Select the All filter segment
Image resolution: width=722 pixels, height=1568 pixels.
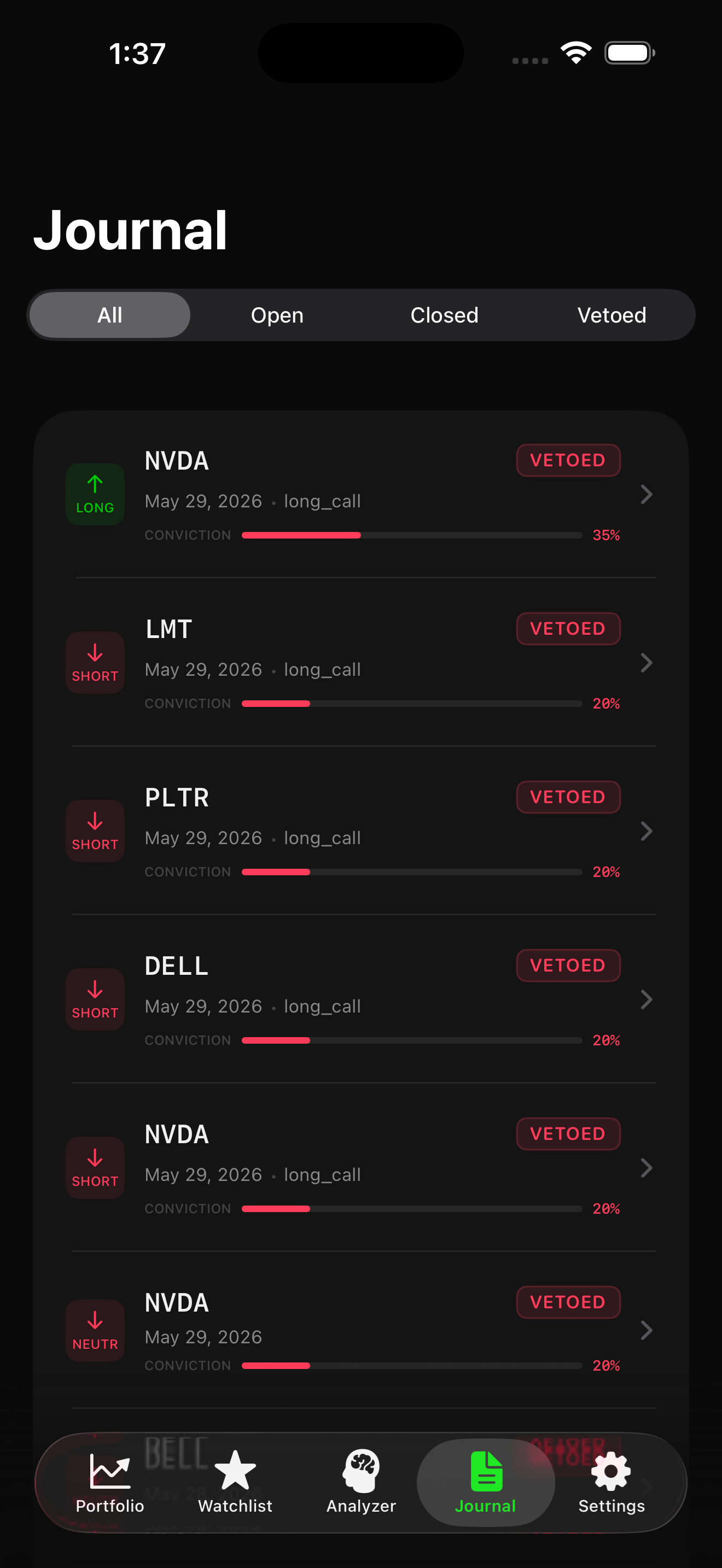[109, 315]
